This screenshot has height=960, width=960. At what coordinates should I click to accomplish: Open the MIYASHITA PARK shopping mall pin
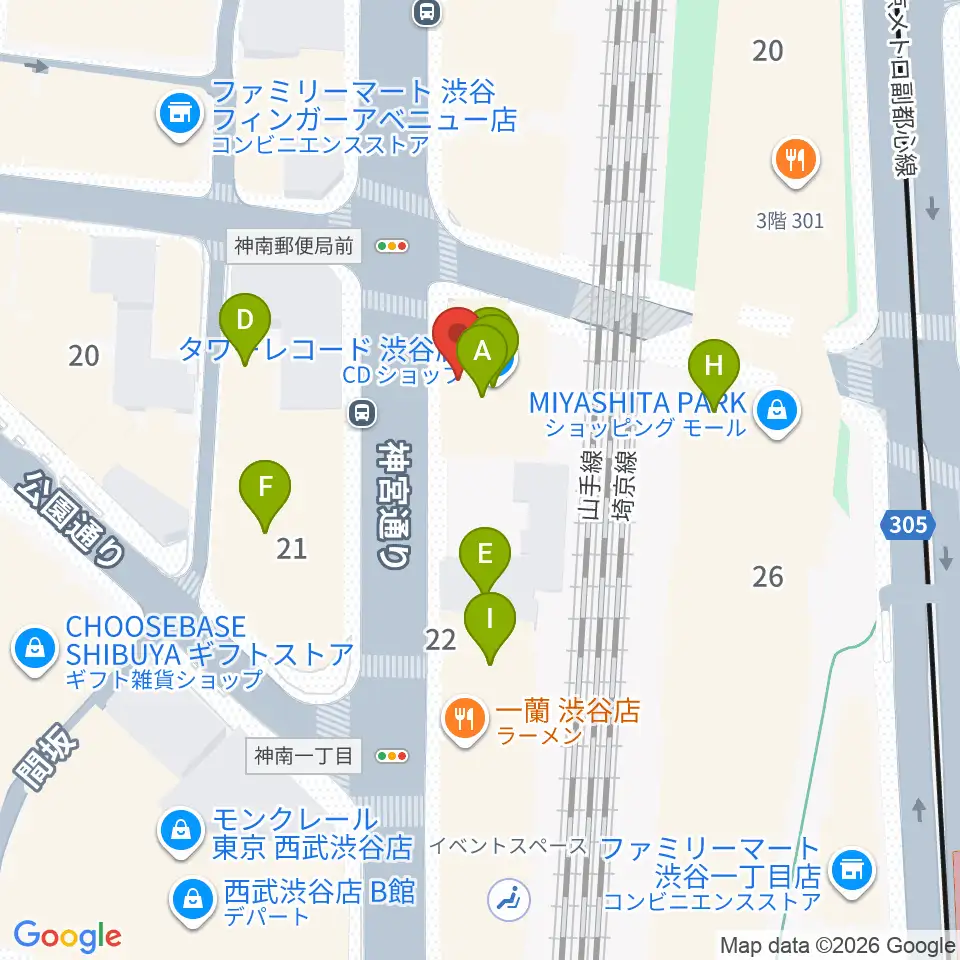[777, 411]
